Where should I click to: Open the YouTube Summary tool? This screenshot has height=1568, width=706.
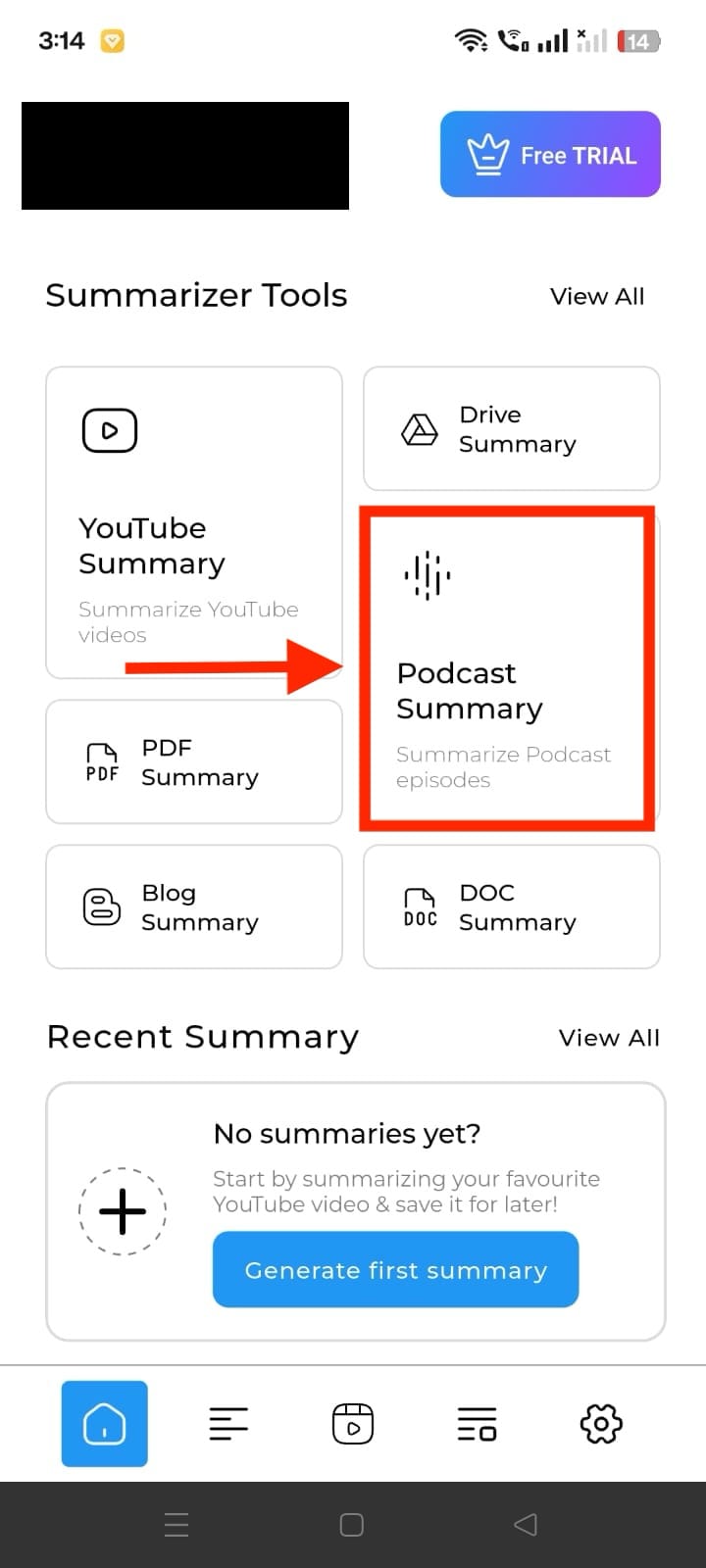193,522
